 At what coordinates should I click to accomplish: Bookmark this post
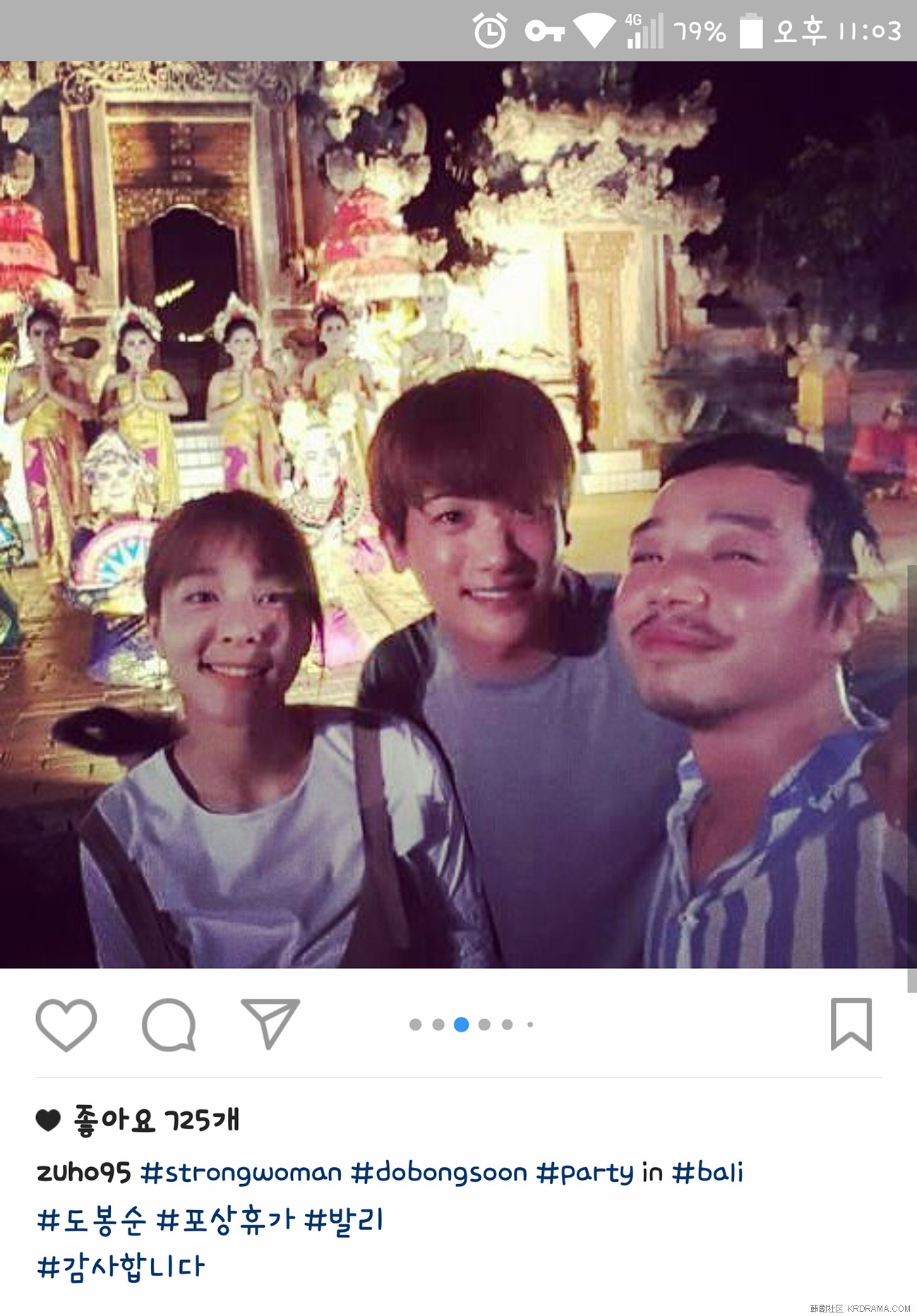(x=851, y=1024)
